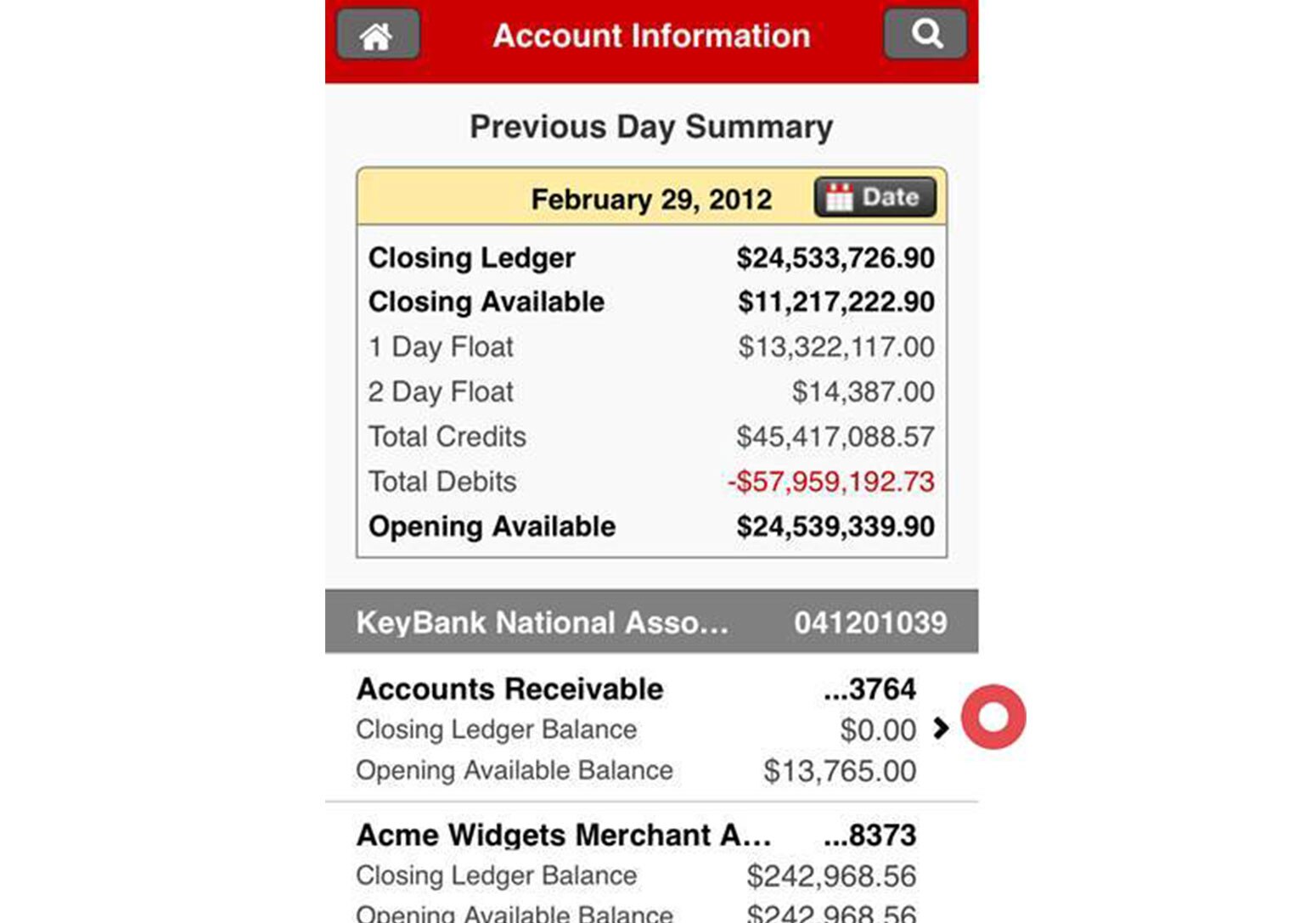Image resolution: width=1316 pixels, height=923 pixels.
Task: Open the Accounts Receivable account
Action: 637,729
